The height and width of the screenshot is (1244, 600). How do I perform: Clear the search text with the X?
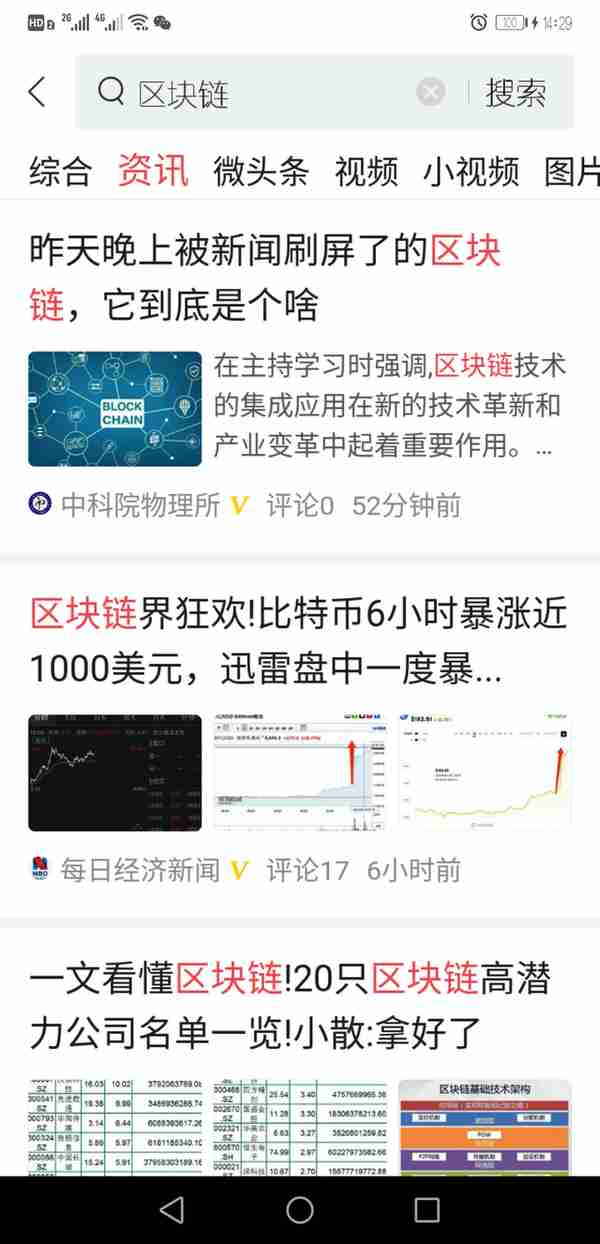pos(430,93)
